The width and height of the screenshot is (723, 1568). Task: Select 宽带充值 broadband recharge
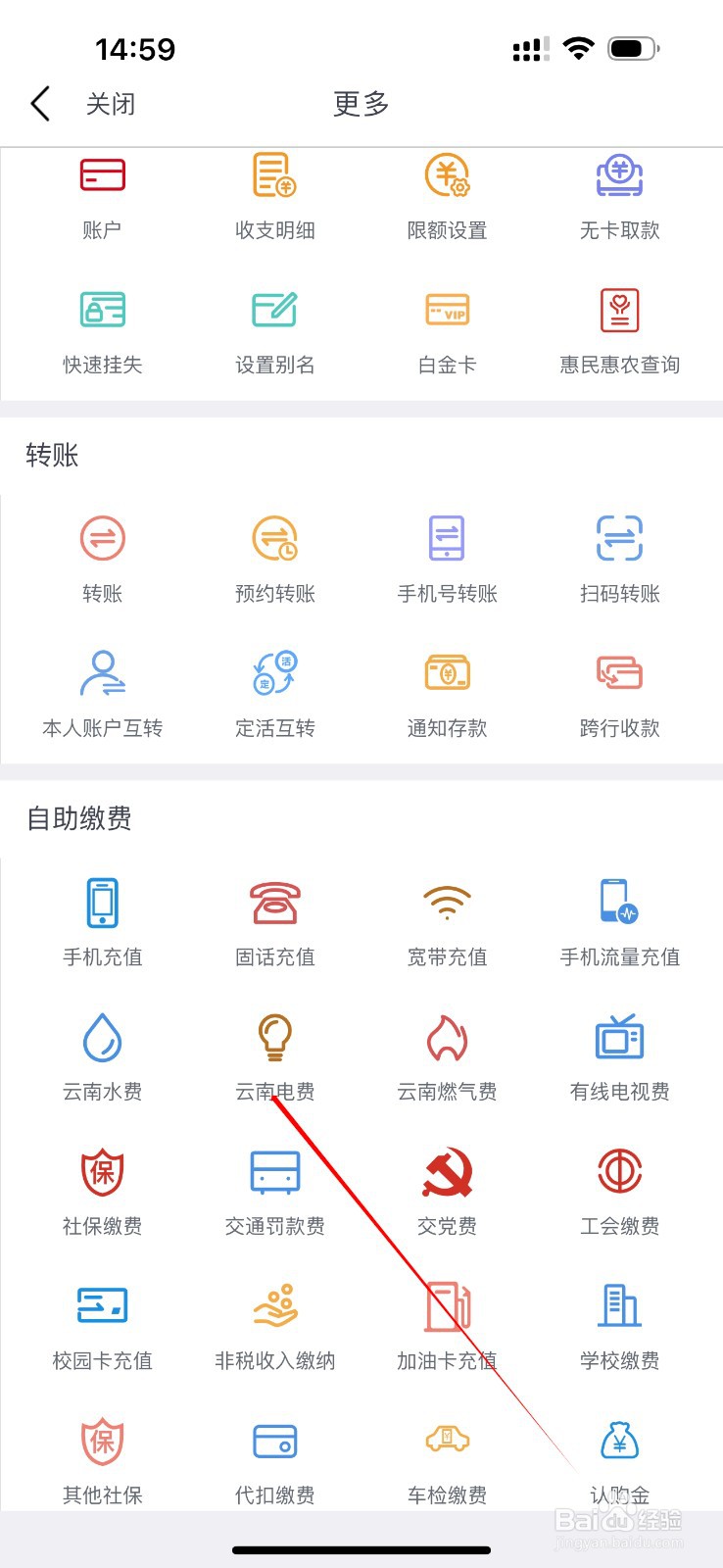click(x=447, y=921)
